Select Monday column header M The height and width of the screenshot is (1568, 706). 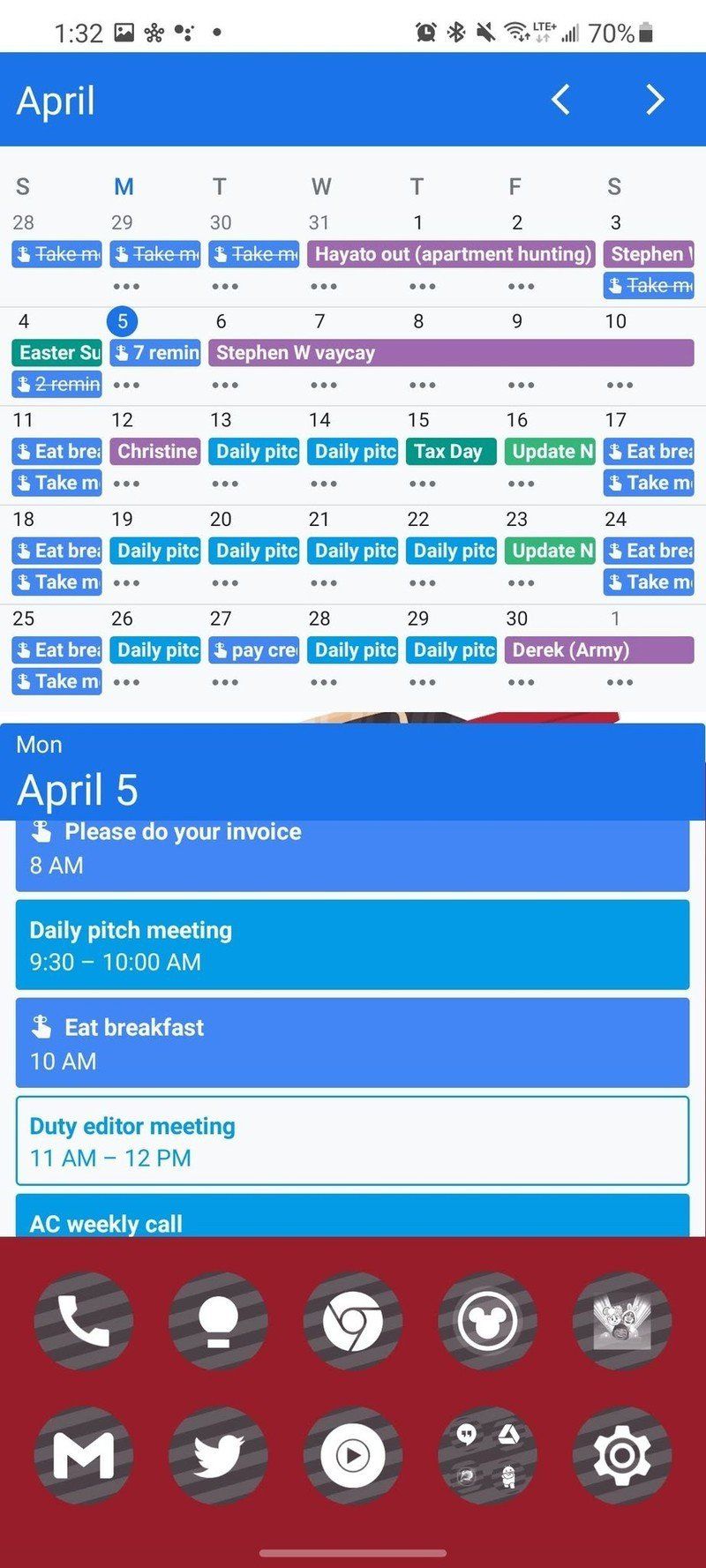tap(123, 186)
